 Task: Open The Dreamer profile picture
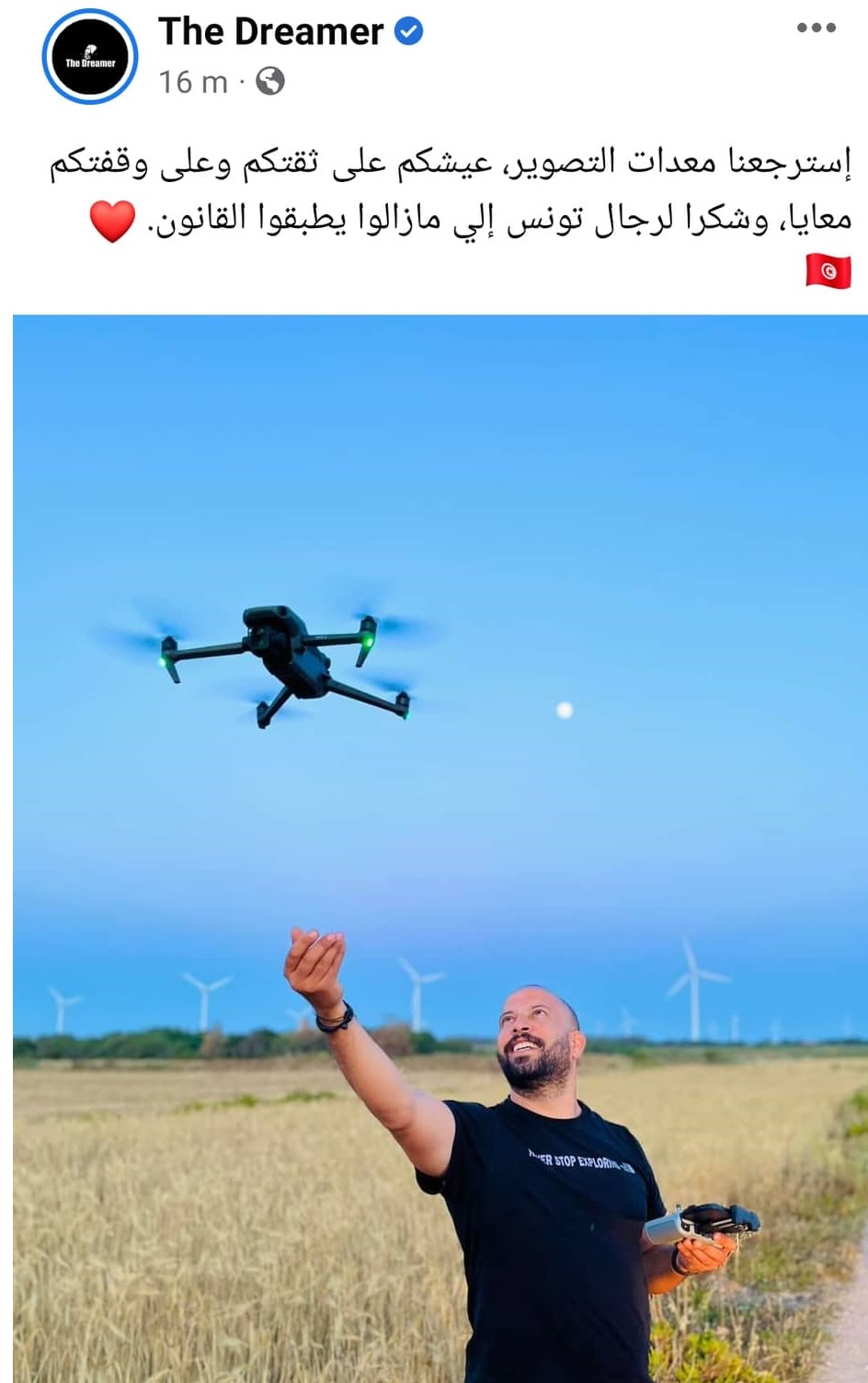point(90,57)
